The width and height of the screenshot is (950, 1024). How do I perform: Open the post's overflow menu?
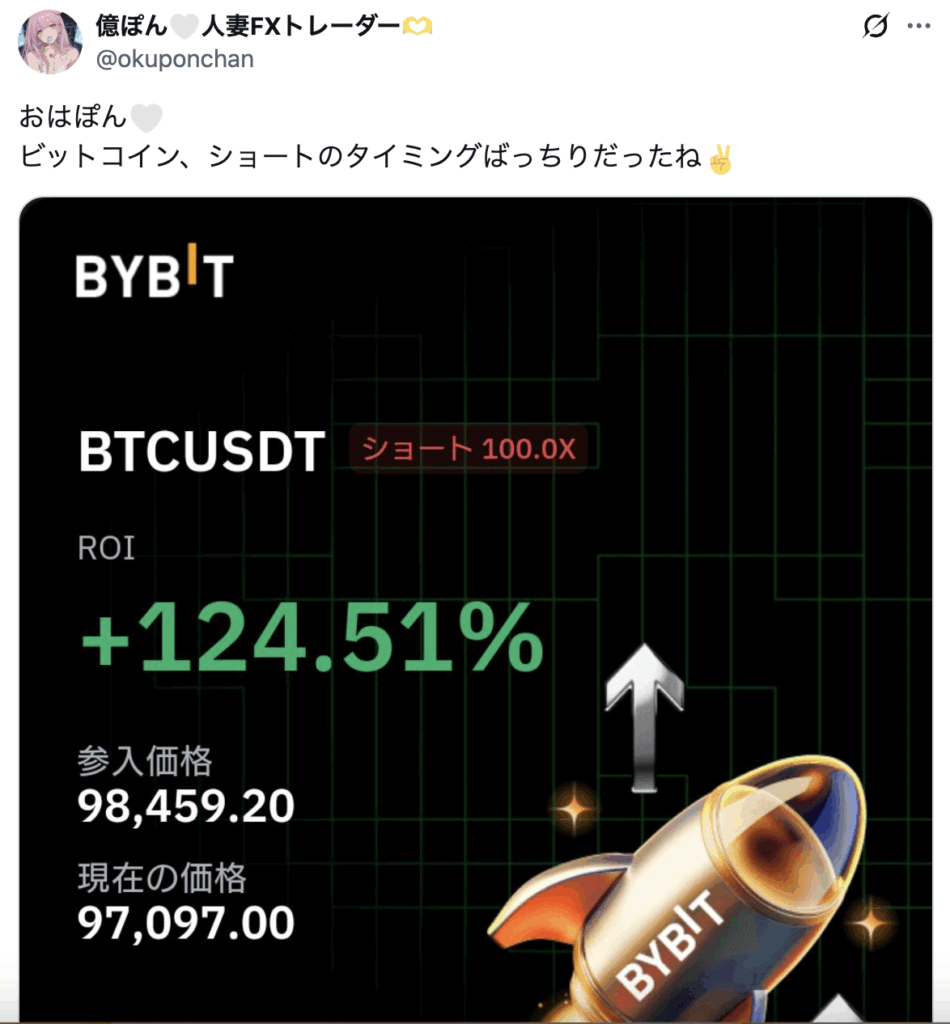coord(918,27)
